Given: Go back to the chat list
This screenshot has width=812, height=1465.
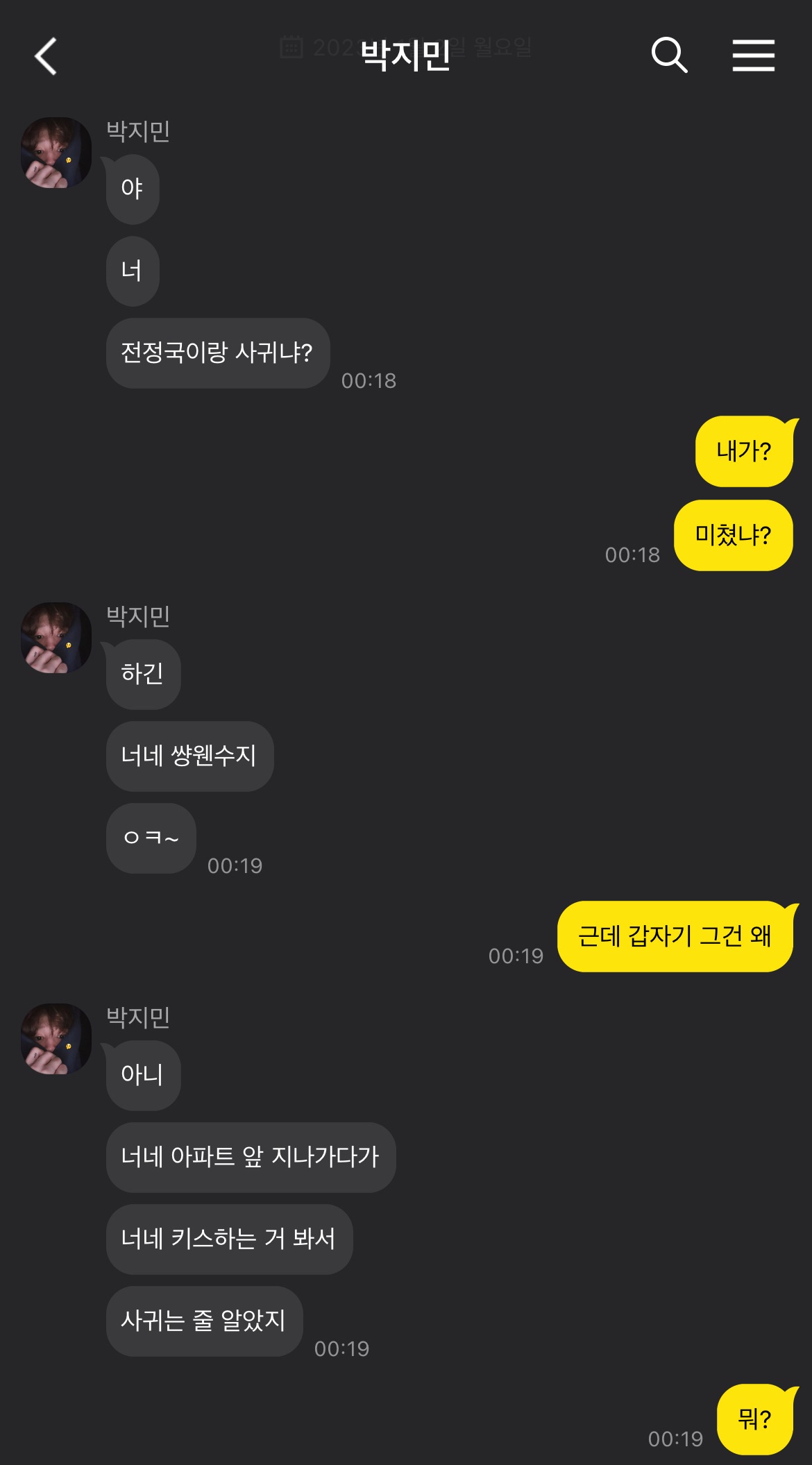Looking at the screenshot, I should (46, 56).
